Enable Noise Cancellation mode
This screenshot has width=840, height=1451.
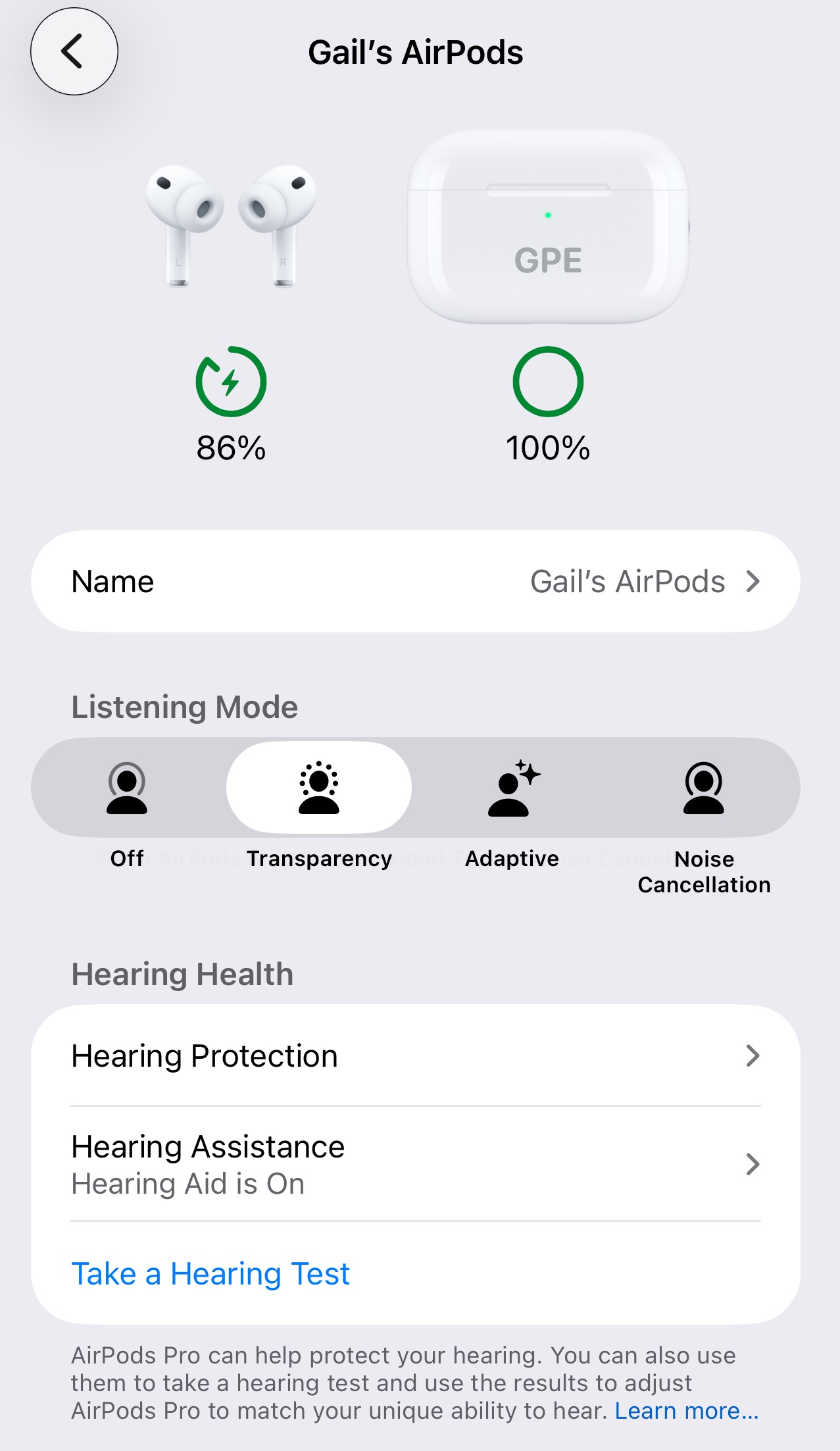[703, 788]
